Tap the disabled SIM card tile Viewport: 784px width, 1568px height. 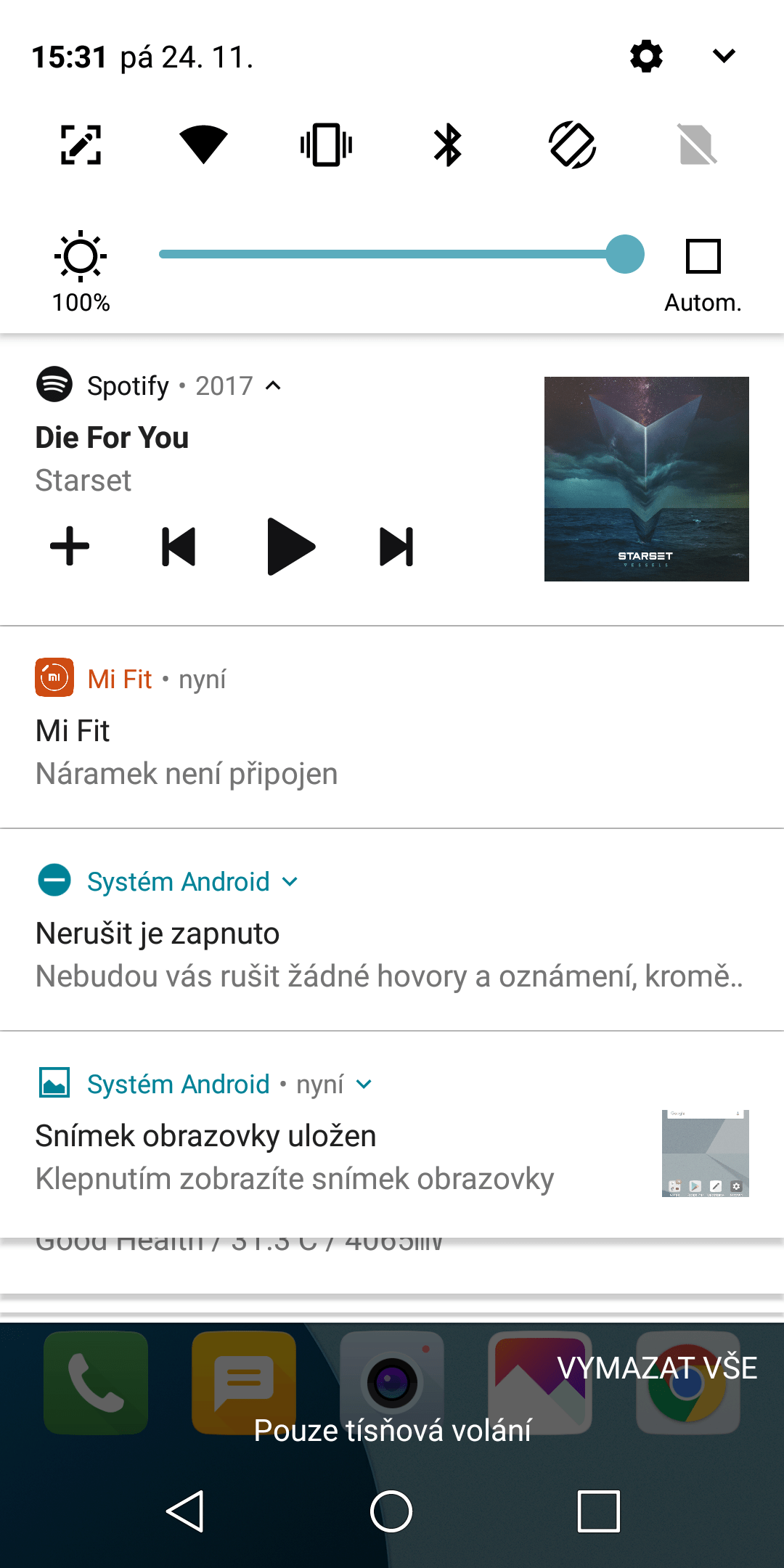696,144
